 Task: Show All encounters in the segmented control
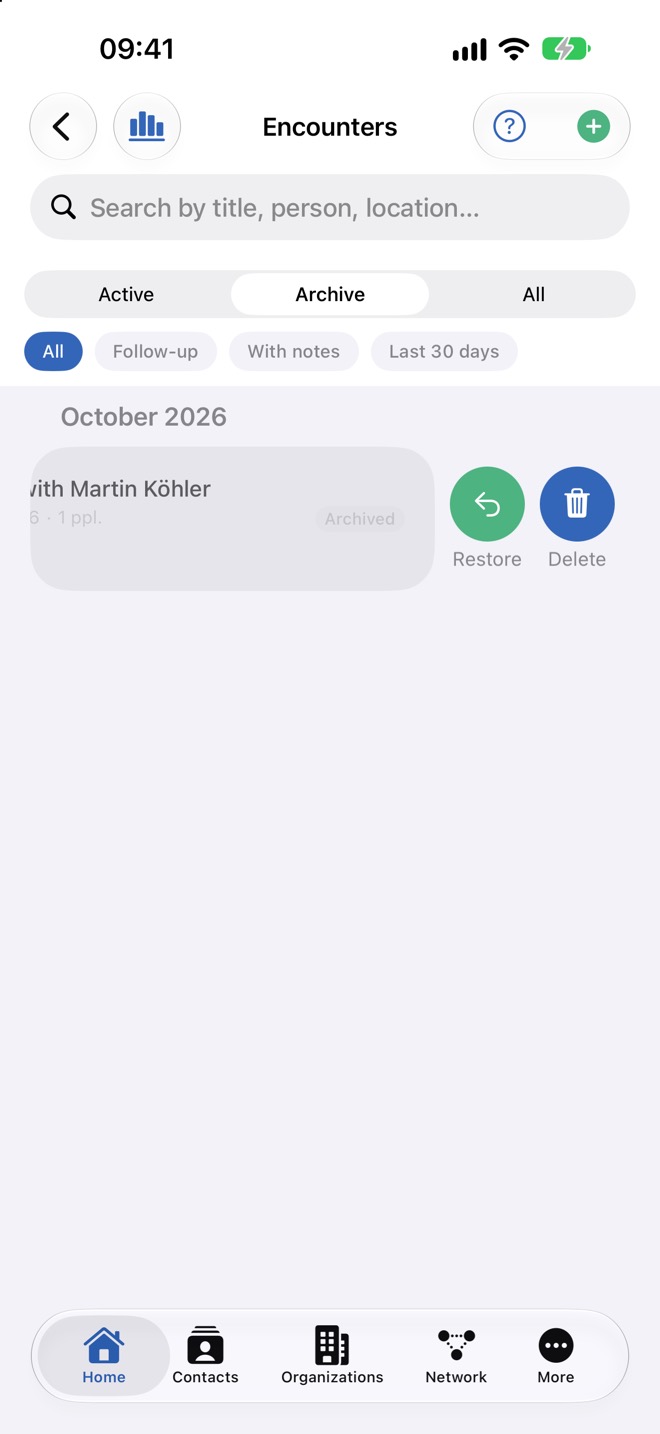(534, 294)
